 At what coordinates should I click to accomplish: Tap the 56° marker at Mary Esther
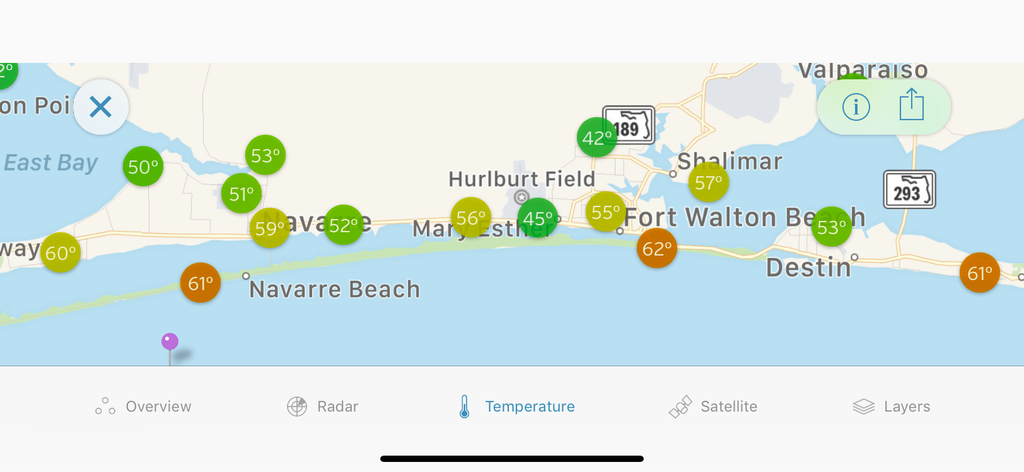click(x=471, y=217)
